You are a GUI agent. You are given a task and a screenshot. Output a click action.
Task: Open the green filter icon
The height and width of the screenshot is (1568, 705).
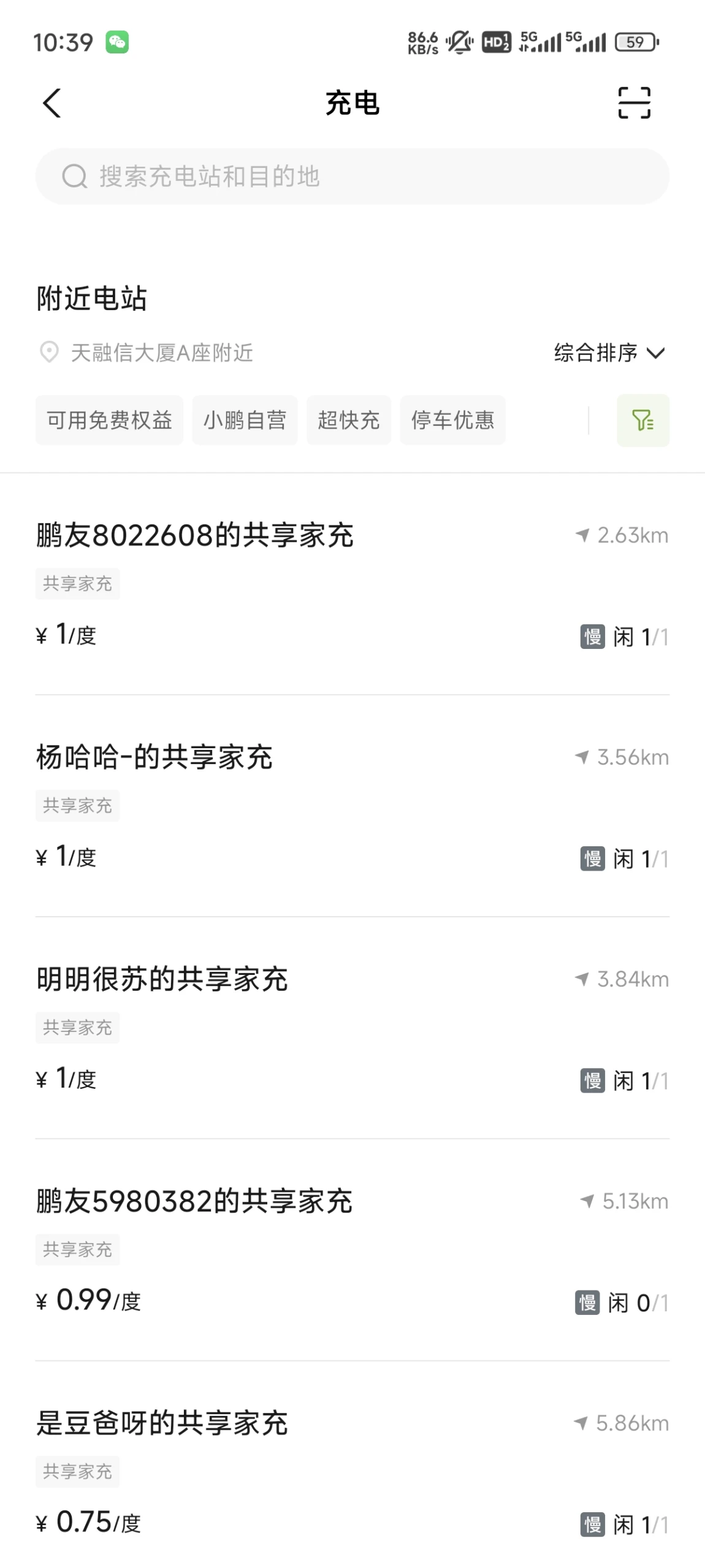[642, 420]
